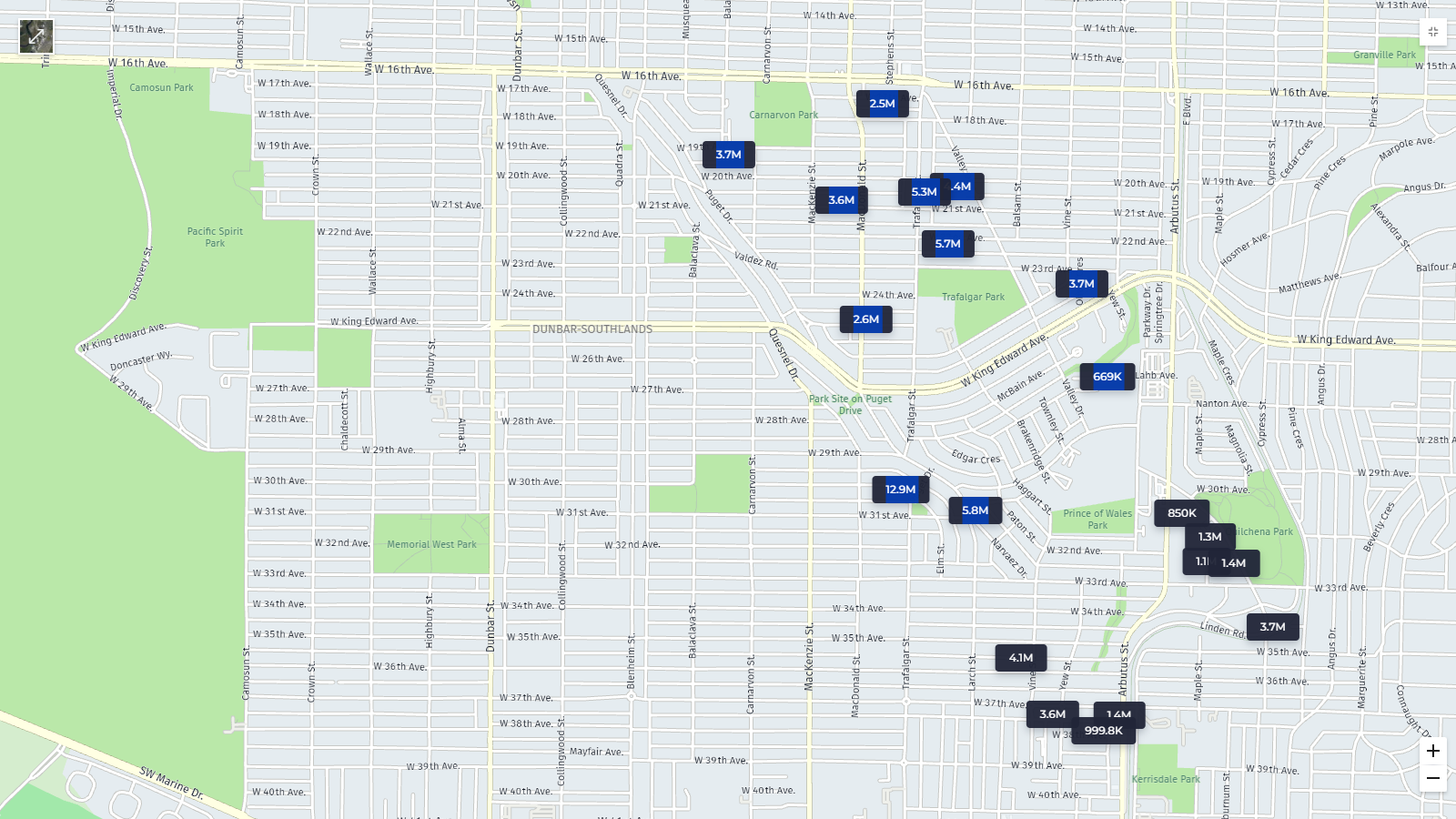Select the 5.3M price marker
The image size is (1456, 819).
(x=922, y=192)
